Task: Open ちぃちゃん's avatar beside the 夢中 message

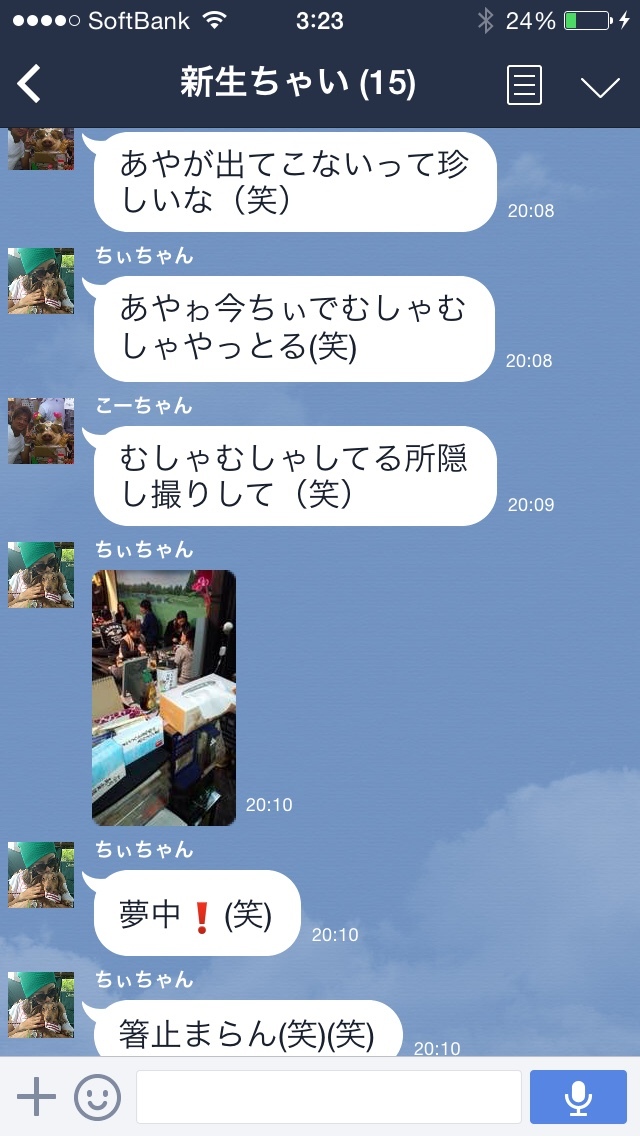Action: pos(41,874)
